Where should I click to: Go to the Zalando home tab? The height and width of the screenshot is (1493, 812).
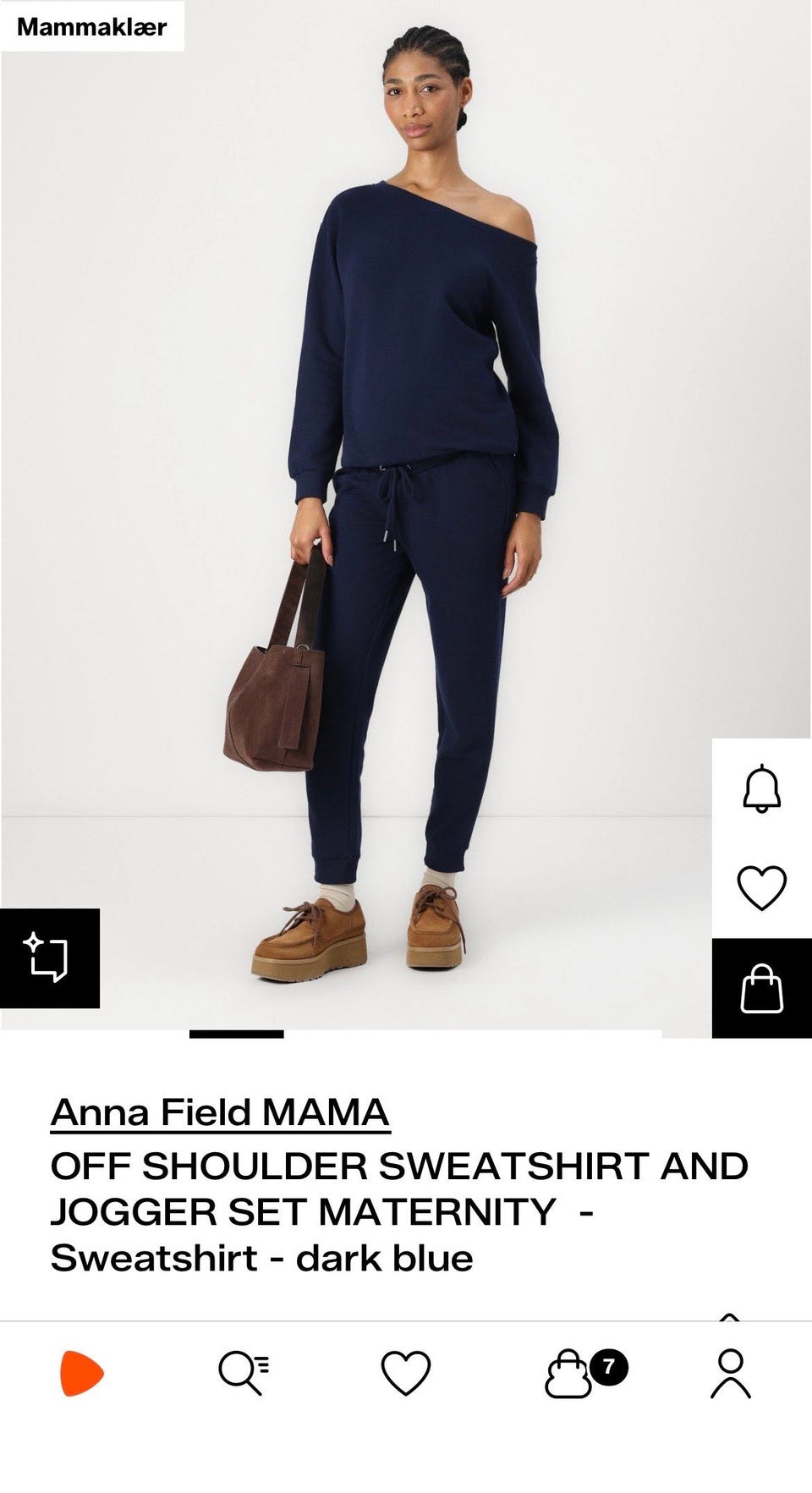(x=81, y=1373)
